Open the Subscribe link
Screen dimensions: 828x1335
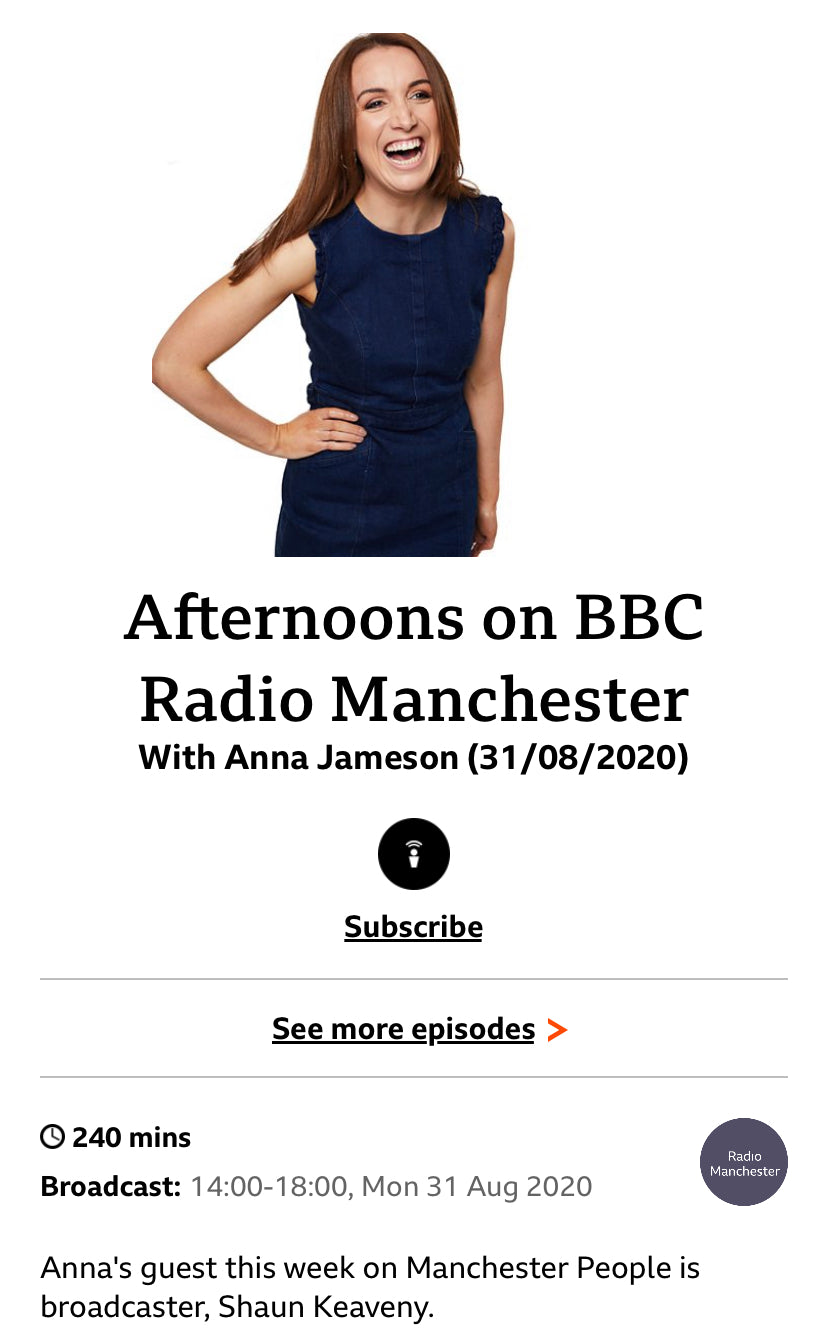tap(413, 927)
